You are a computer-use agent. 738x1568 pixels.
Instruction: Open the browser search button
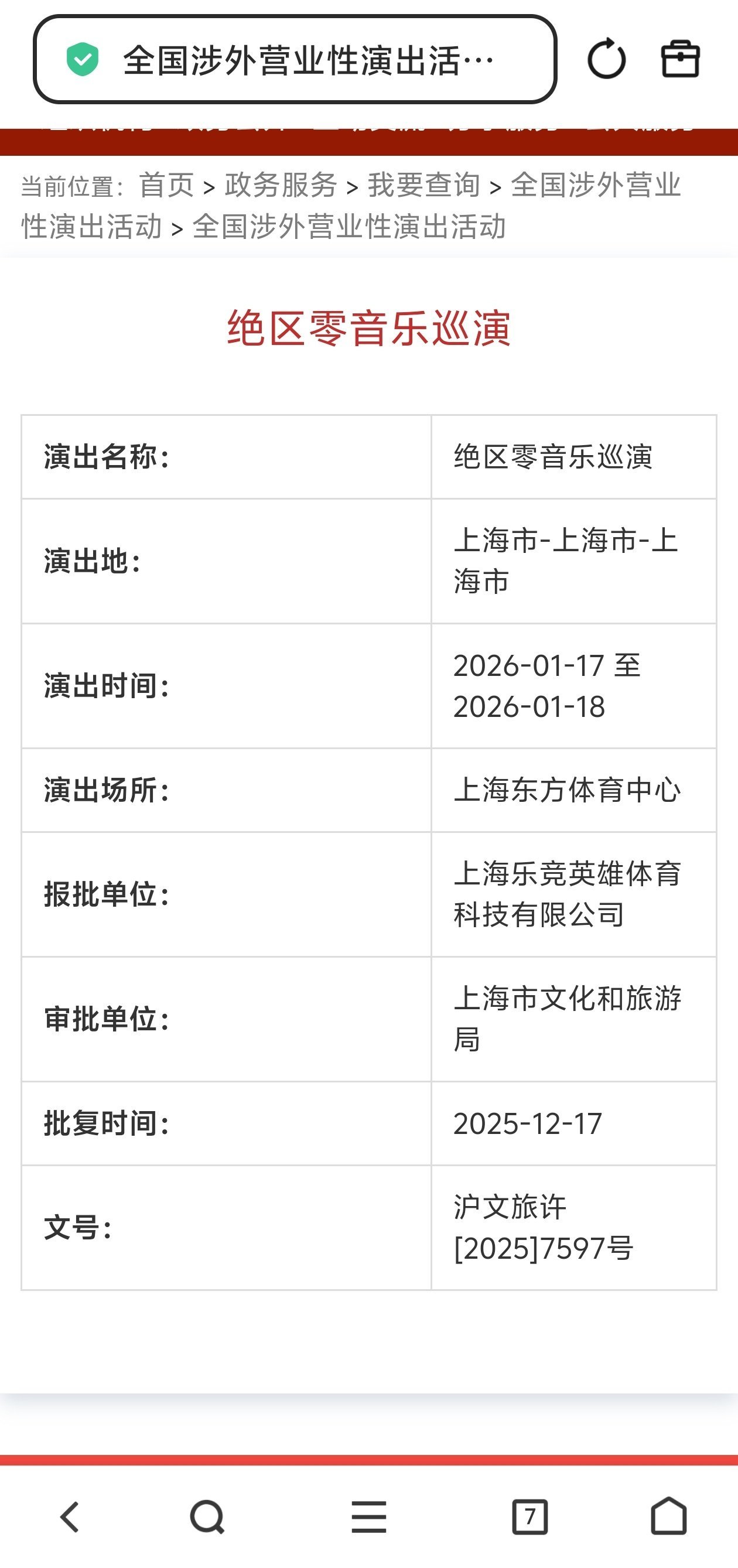point(208,1516)
